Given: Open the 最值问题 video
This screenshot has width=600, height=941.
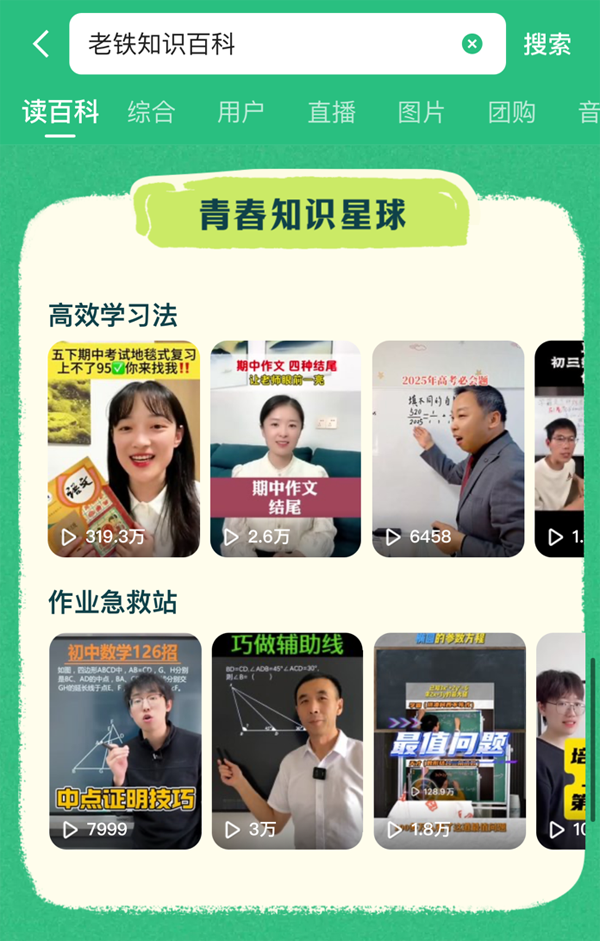Looking at the screenshot, I should [x=449, y=741].
